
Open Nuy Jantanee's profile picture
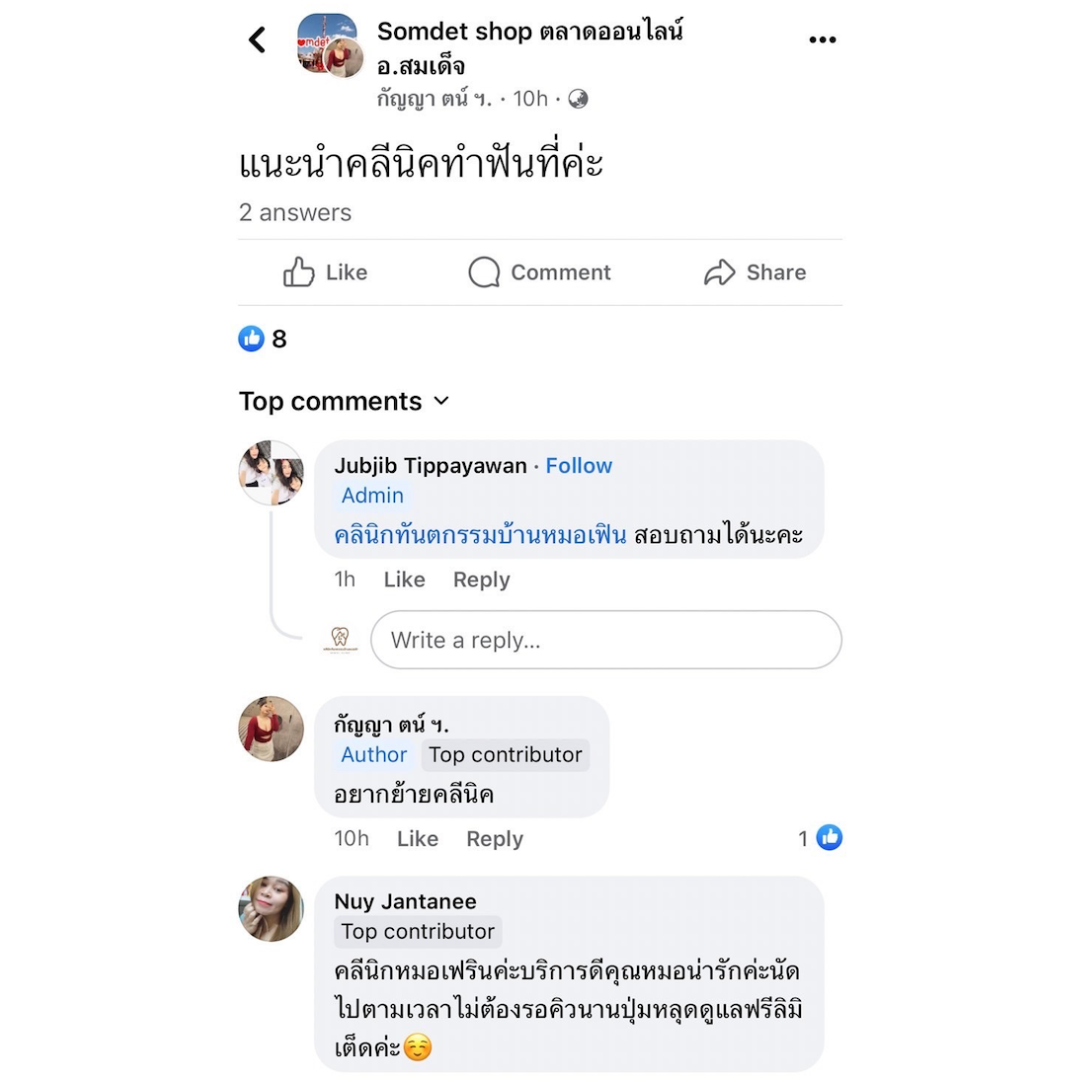(271, 908)
